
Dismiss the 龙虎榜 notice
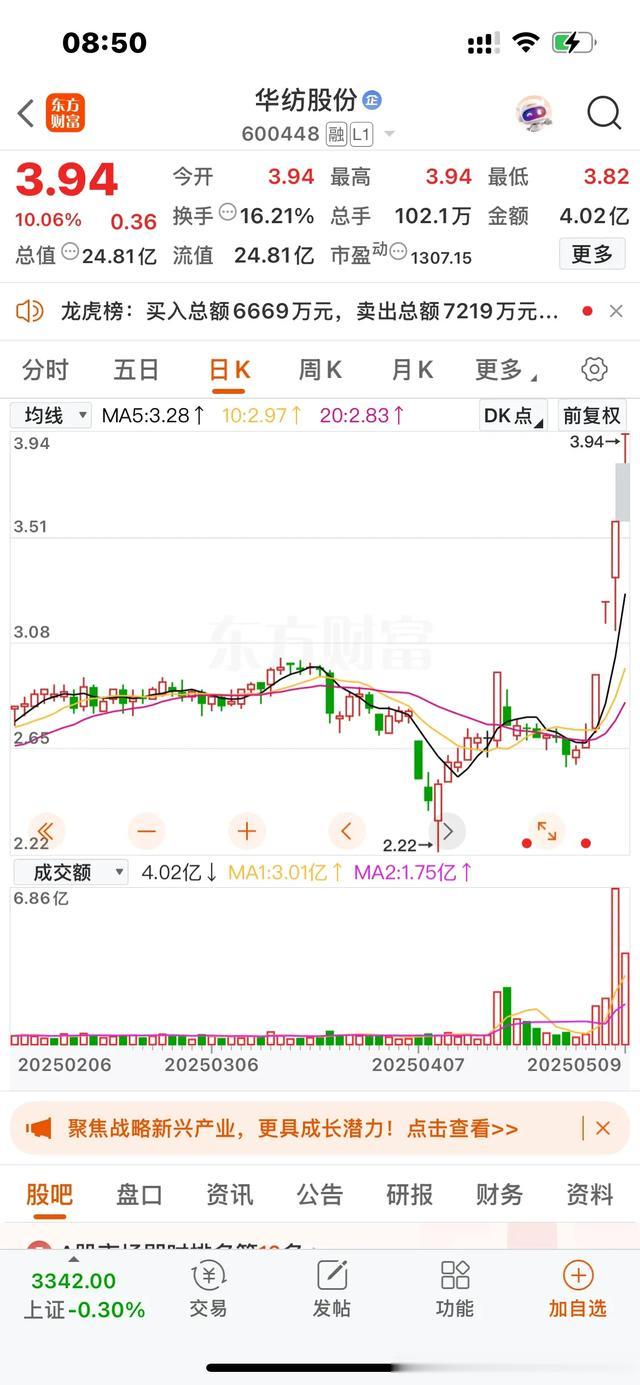click(x=616, y=312)
